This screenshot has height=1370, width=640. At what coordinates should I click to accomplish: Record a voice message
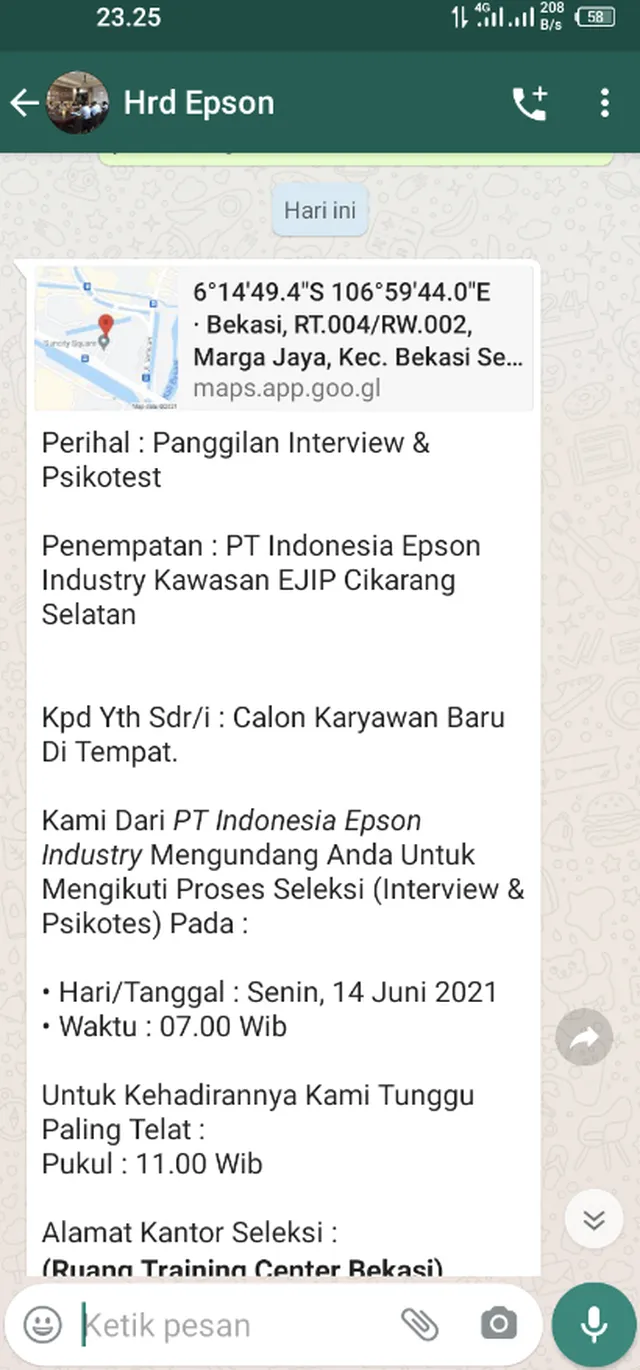click(594, 1325)
